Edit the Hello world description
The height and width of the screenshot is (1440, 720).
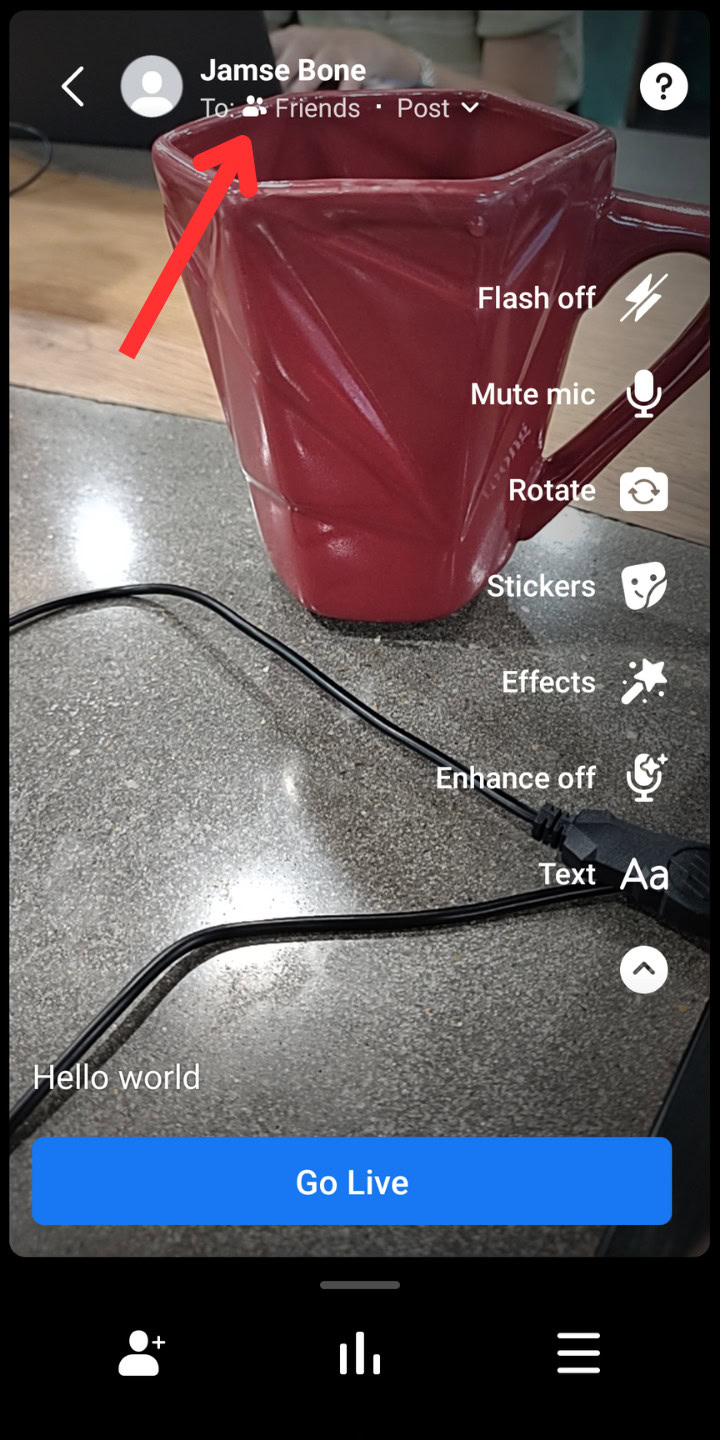click(x=117, y=1077)
